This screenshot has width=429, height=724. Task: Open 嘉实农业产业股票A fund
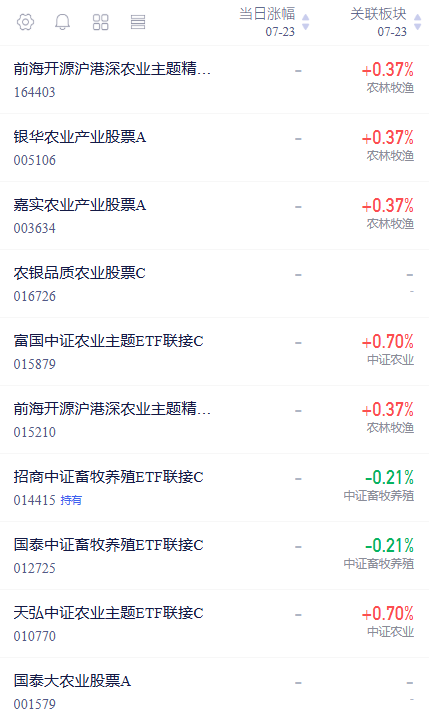click(214, 216)
